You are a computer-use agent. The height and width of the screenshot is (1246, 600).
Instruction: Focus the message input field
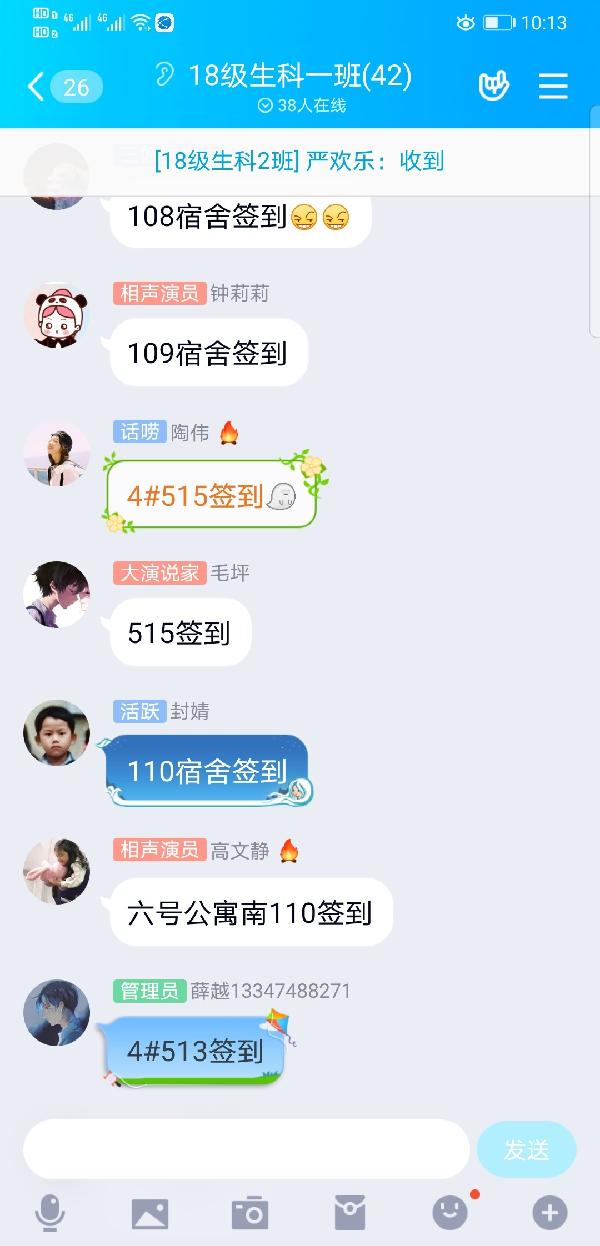[246, 1149]
